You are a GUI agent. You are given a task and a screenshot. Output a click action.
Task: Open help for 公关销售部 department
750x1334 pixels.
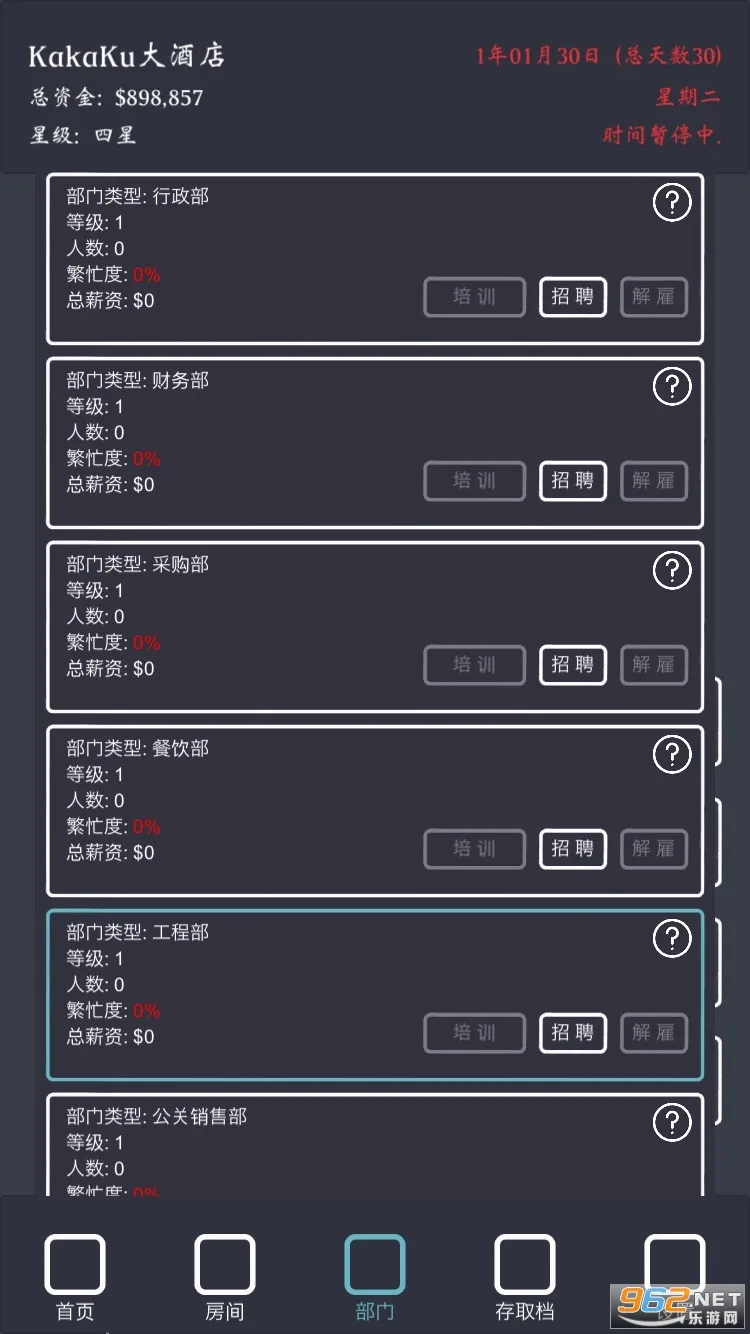672,1122
